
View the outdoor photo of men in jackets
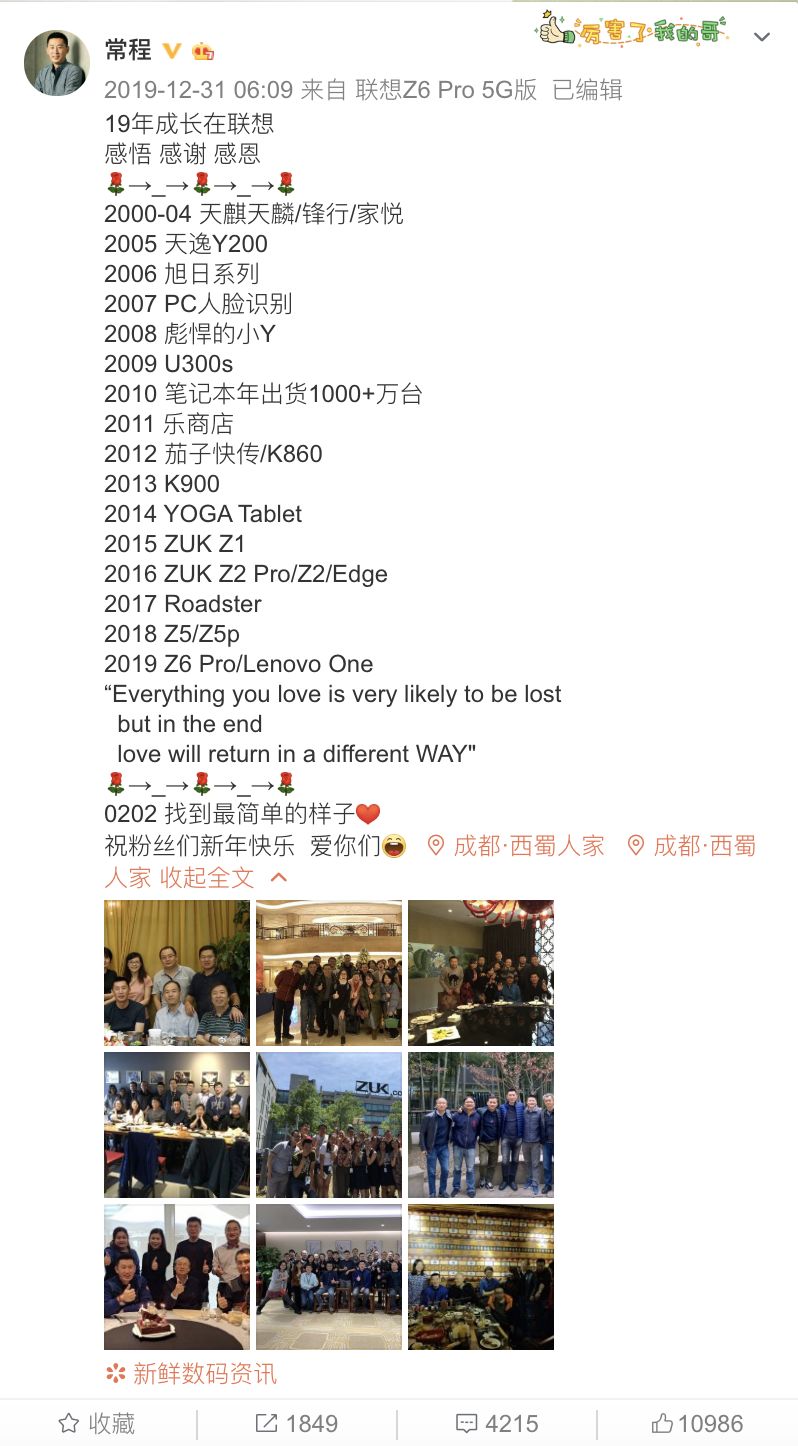pyautogui.click(x=481, y=1124)
